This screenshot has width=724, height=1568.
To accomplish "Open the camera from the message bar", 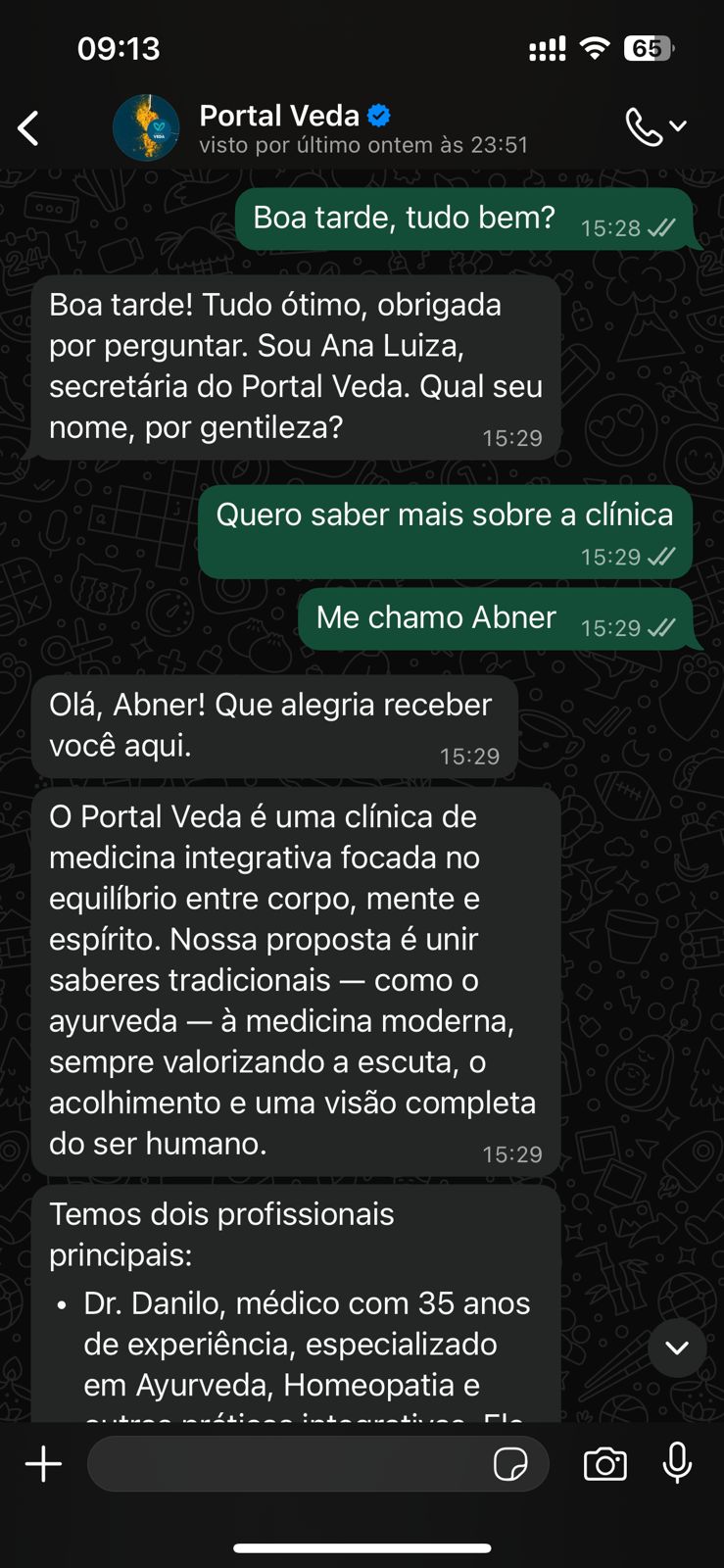I will coord(604,1463).
